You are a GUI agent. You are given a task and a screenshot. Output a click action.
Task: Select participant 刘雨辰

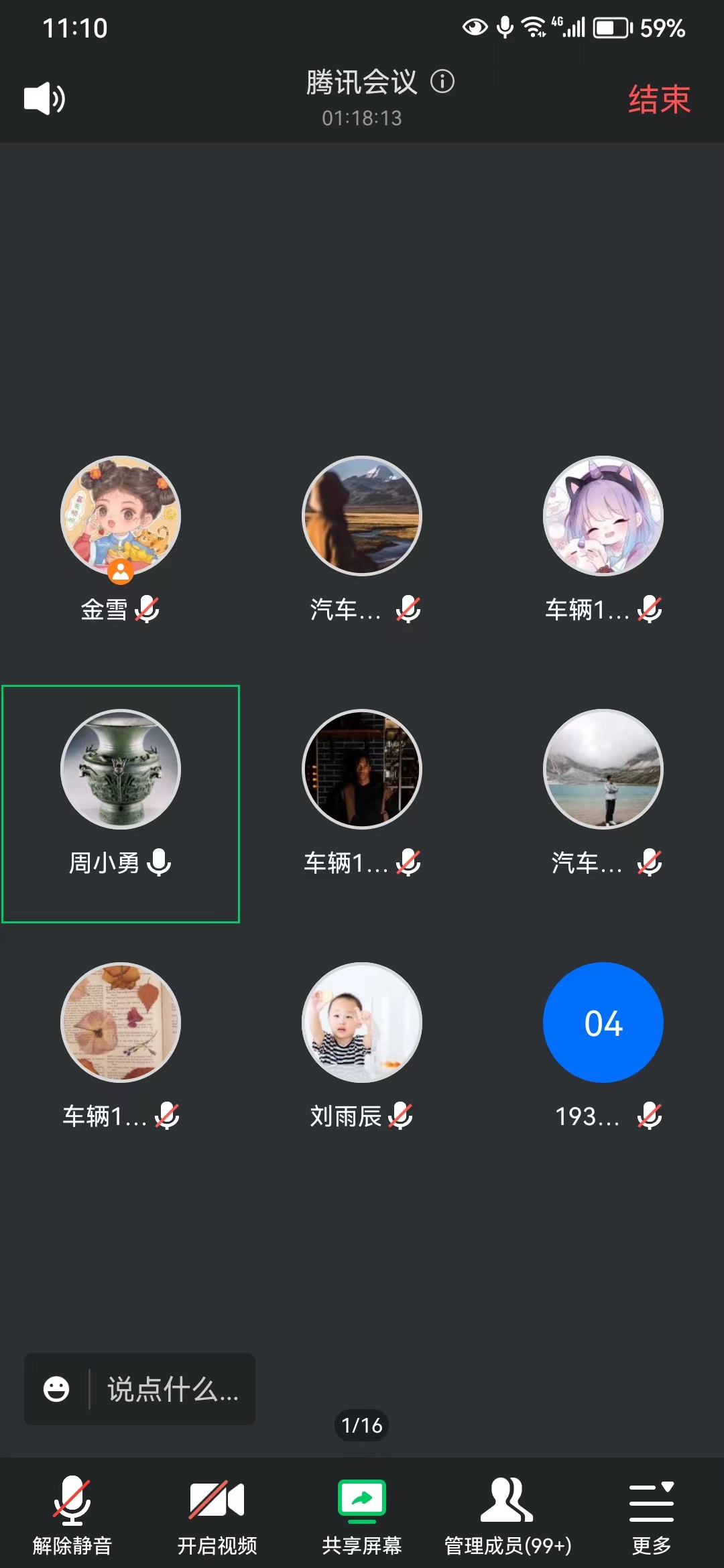click(x=362, y=1023)
